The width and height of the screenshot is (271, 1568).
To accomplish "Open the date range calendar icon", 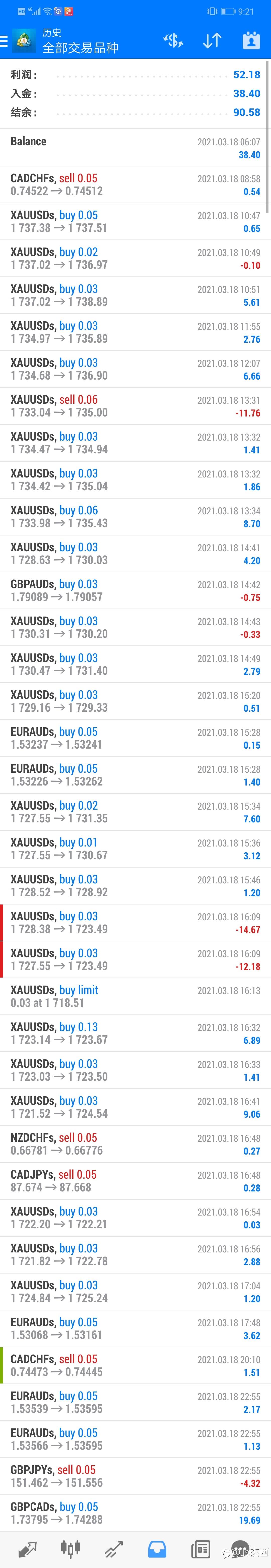I will point(251,41).
